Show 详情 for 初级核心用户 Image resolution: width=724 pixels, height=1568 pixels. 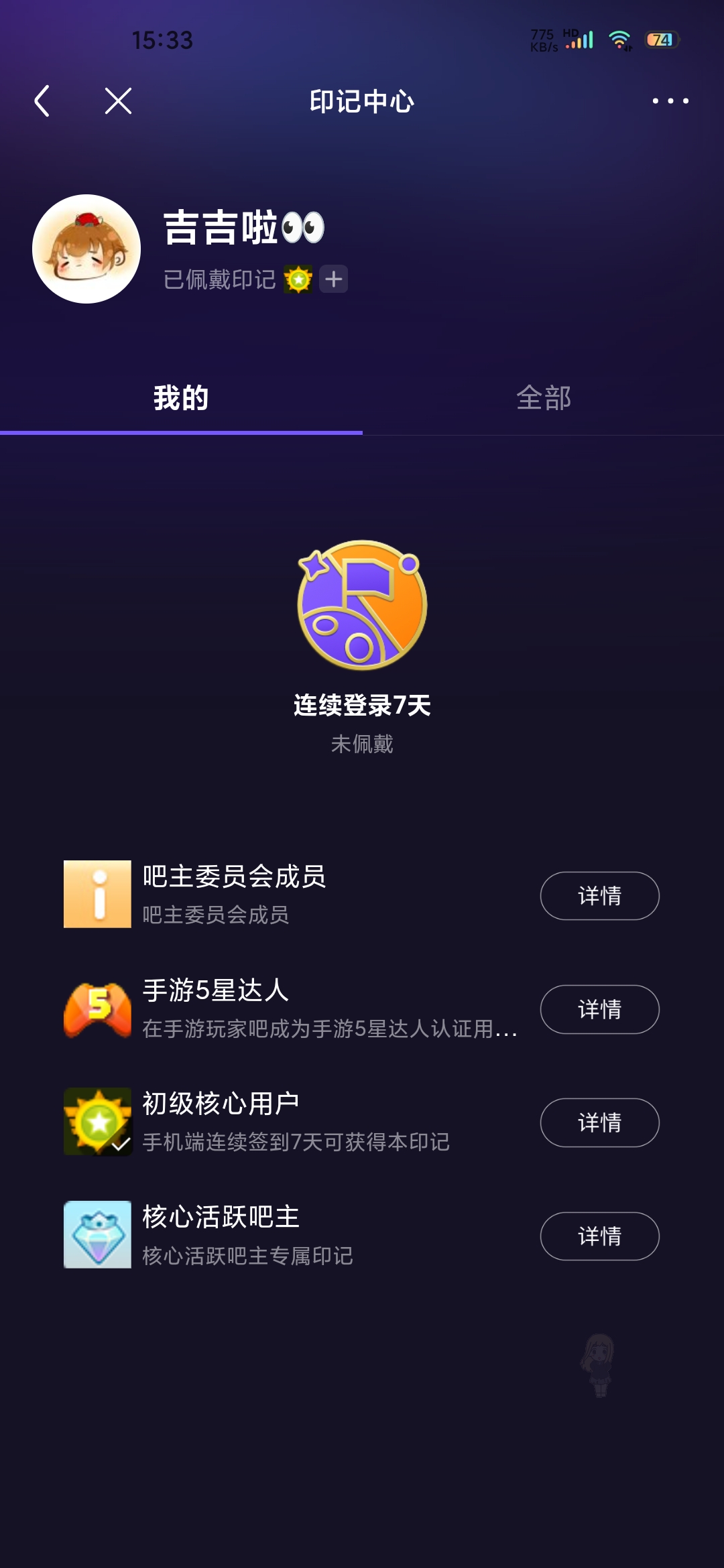[x=599, y=1122]
